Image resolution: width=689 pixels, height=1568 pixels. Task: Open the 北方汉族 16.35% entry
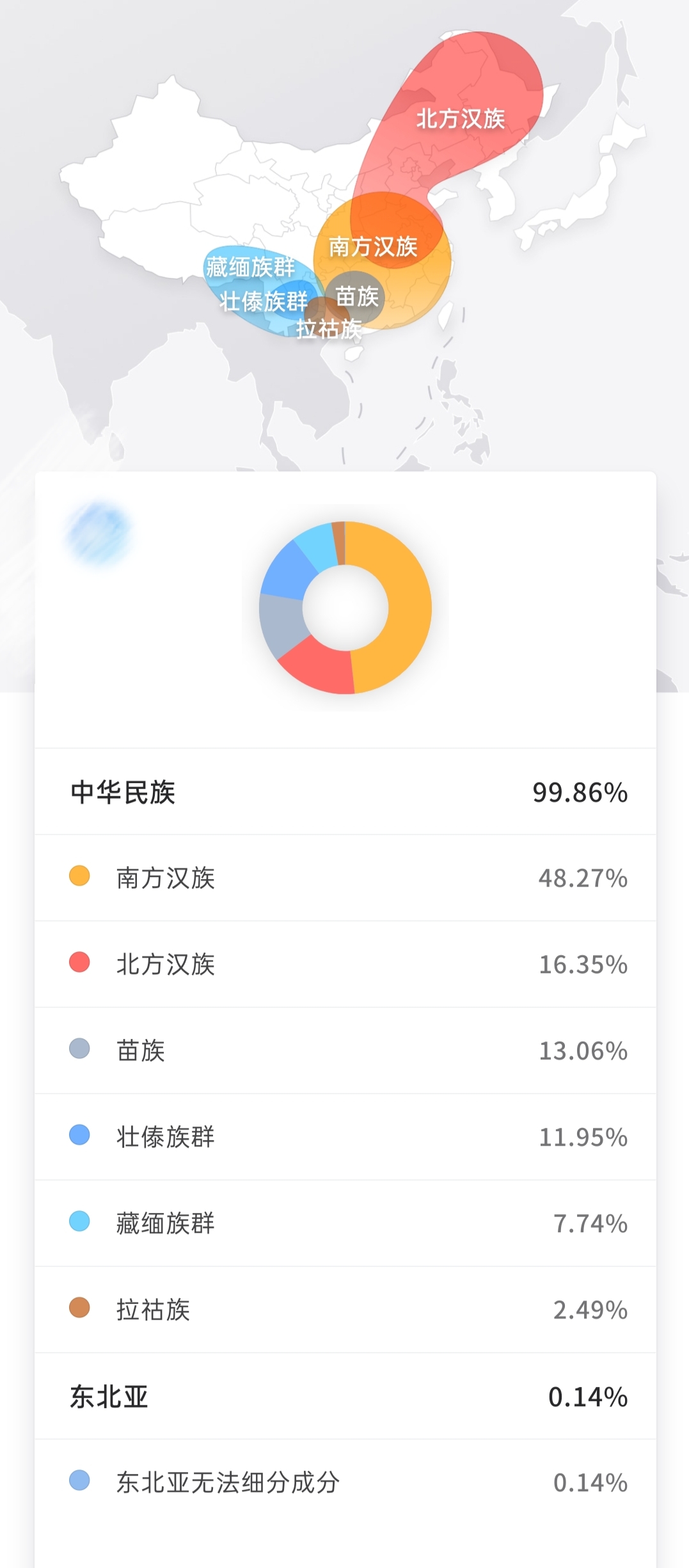[345, 964]
